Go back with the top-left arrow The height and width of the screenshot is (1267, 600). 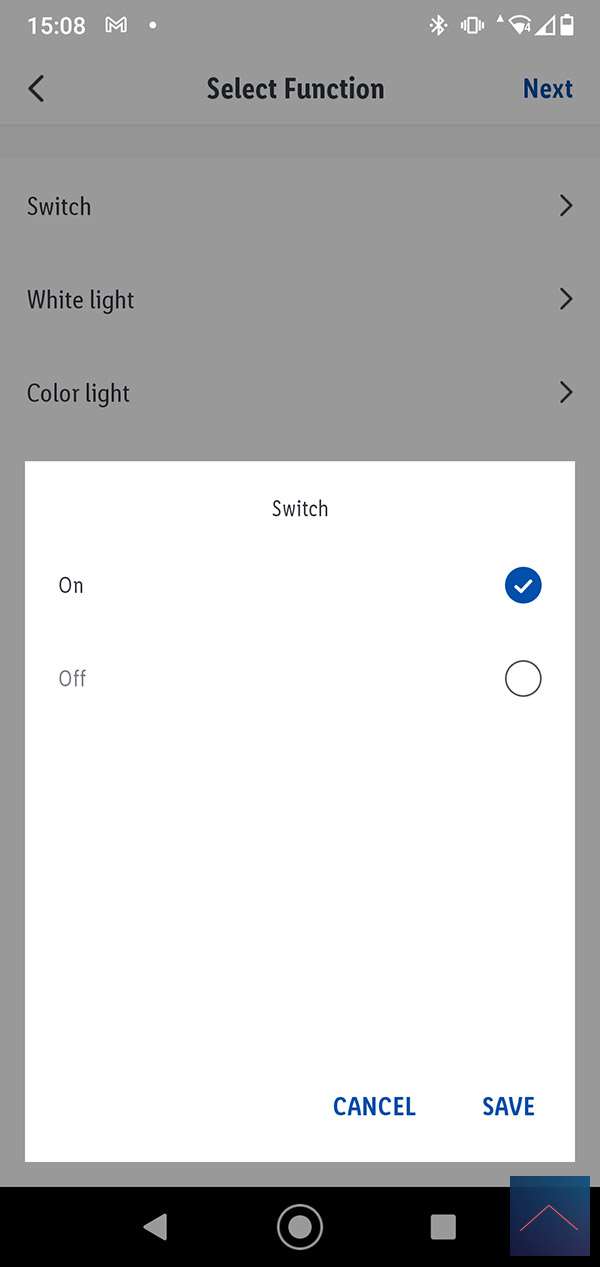pos(37,89)
